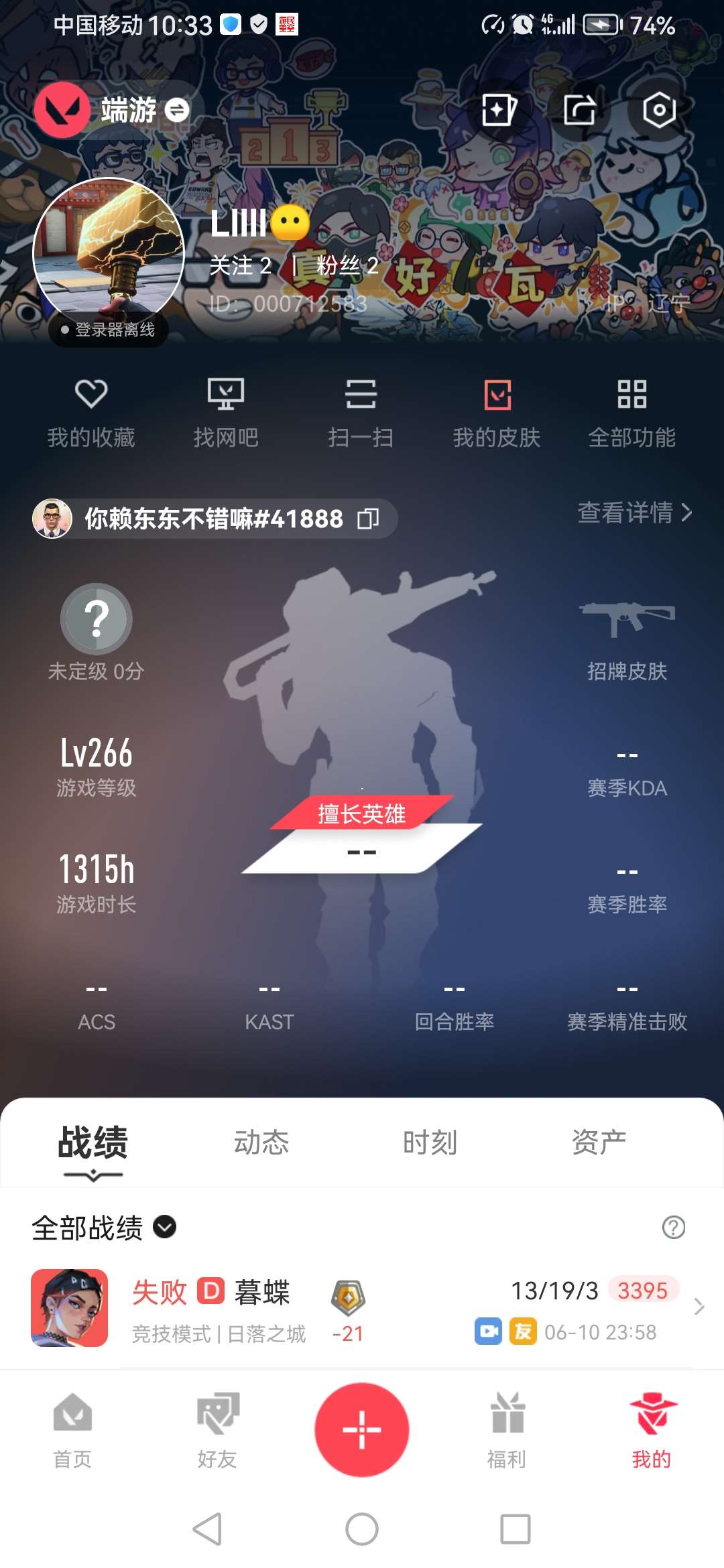
Task: Share this profile page
Action: [579, 110]
